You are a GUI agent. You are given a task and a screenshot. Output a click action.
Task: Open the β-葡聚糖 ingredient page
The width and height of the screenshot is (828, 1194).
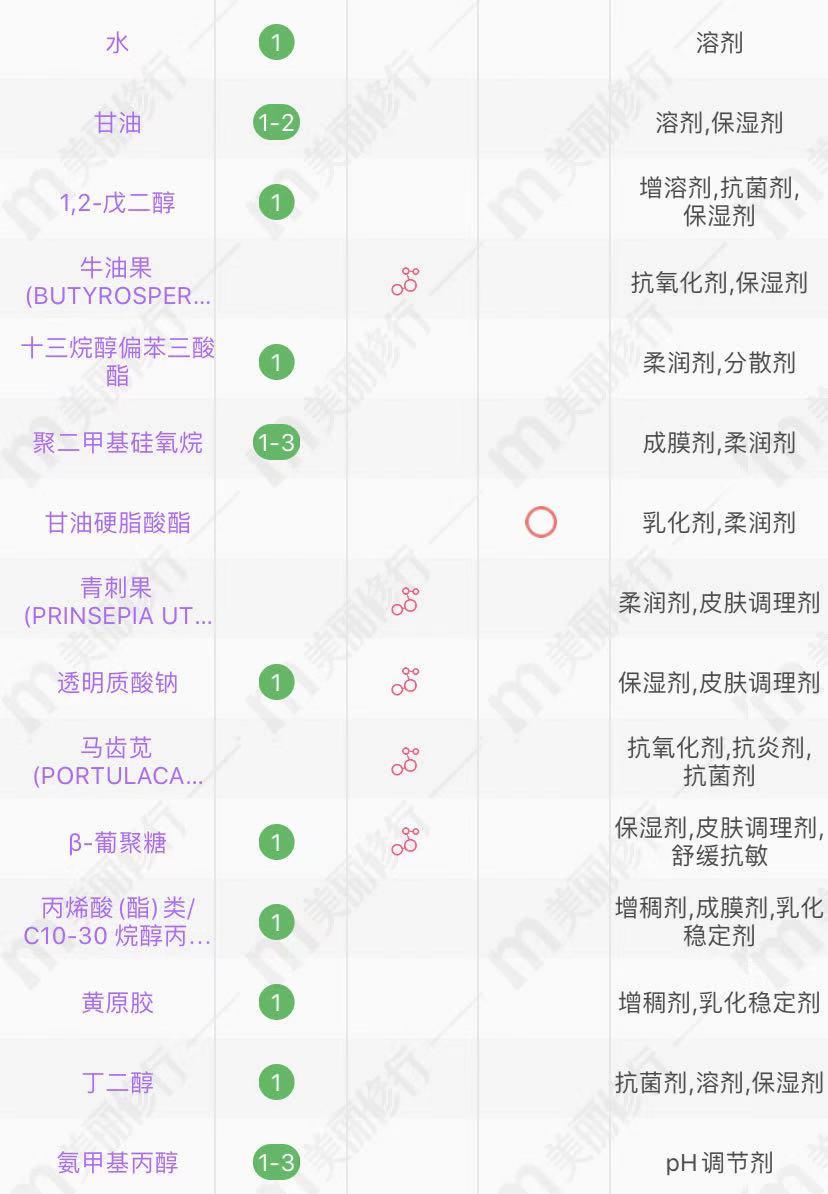pos(117,843)
